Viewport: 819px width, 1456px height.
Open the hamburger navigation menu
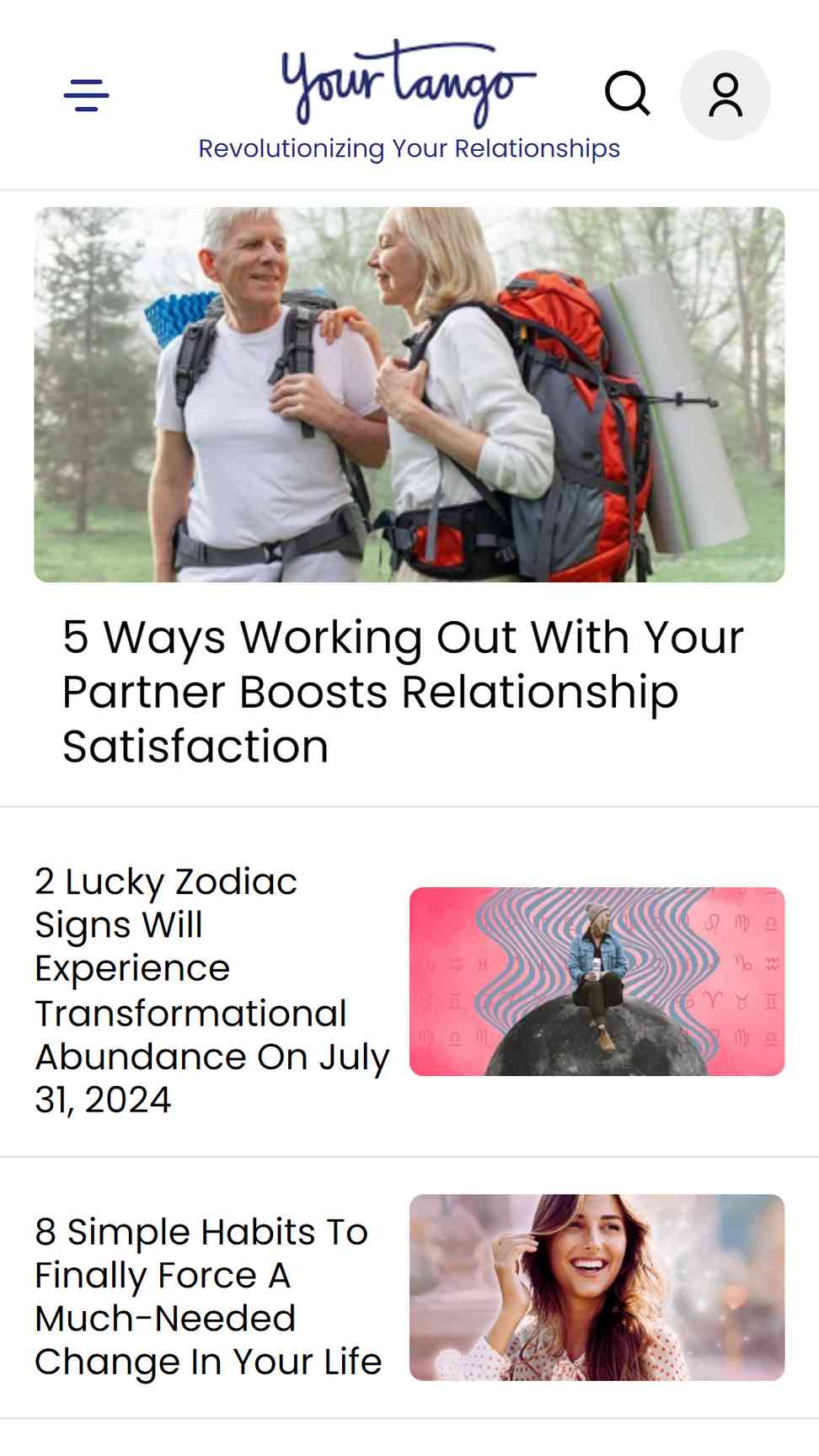(87, 95)
